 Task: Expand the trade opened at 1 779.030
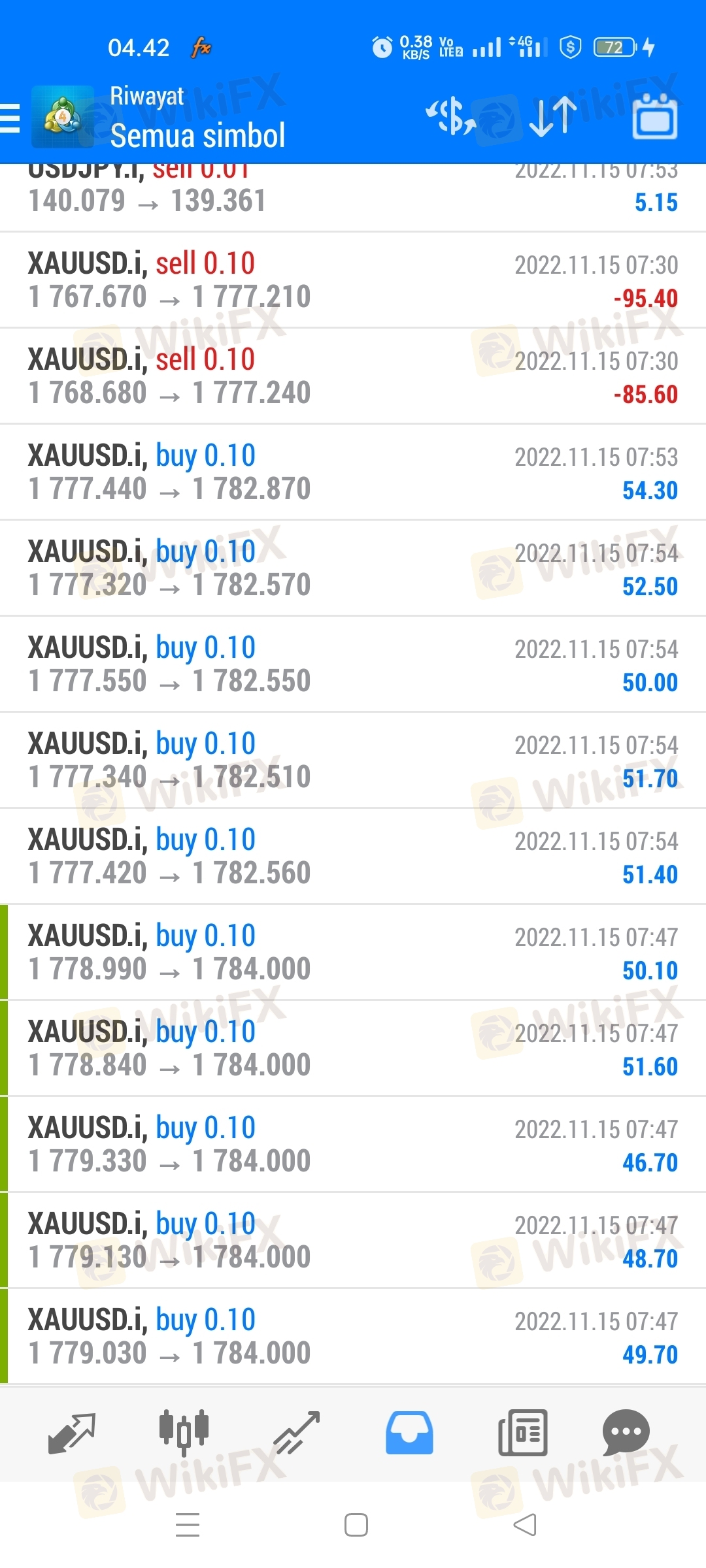(x=353, y=1337)
